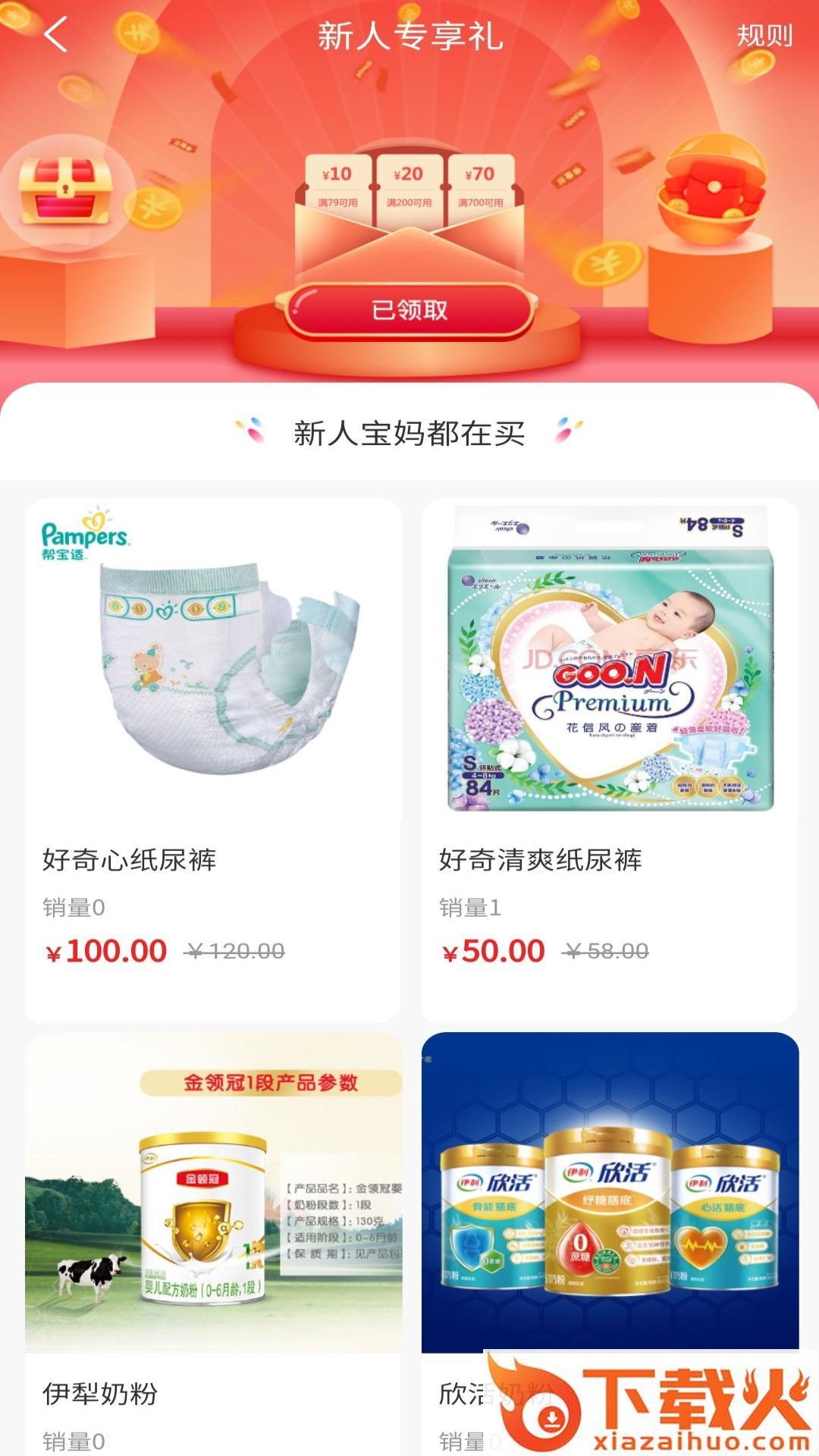Select the 伊犁奶粉 product card
The width and height of the screenshot is (819, 1456).
pyautogui.click(x=213, y=1244)
